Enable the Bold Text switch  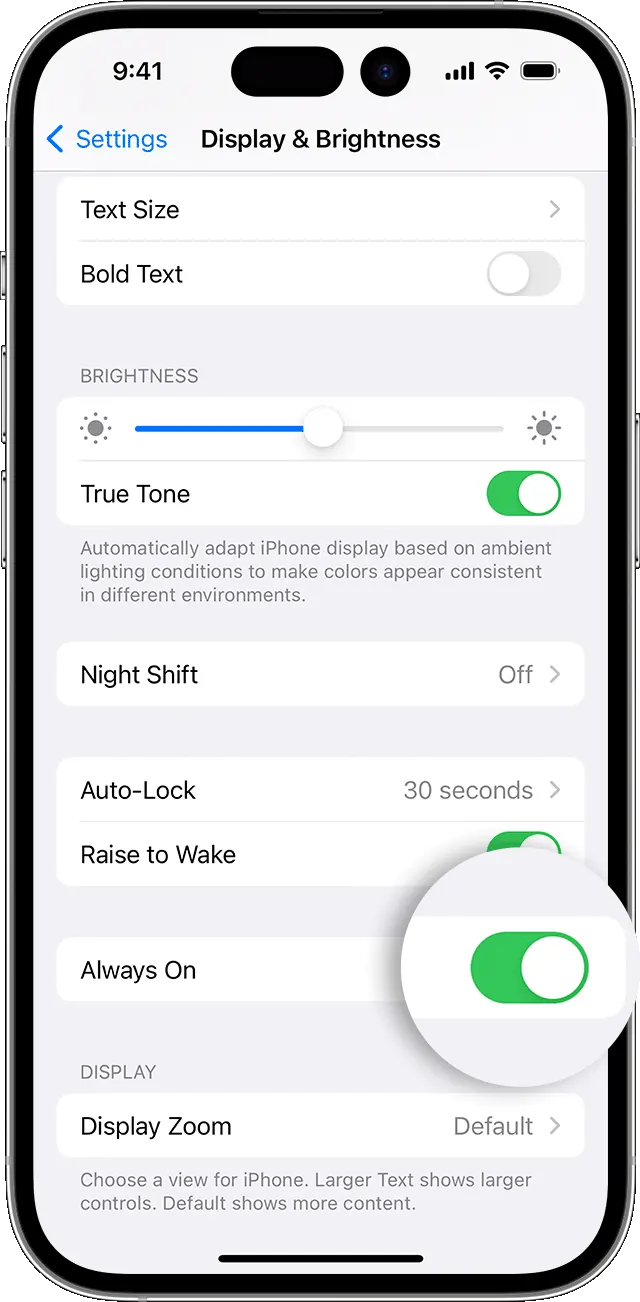click(523, 274)
